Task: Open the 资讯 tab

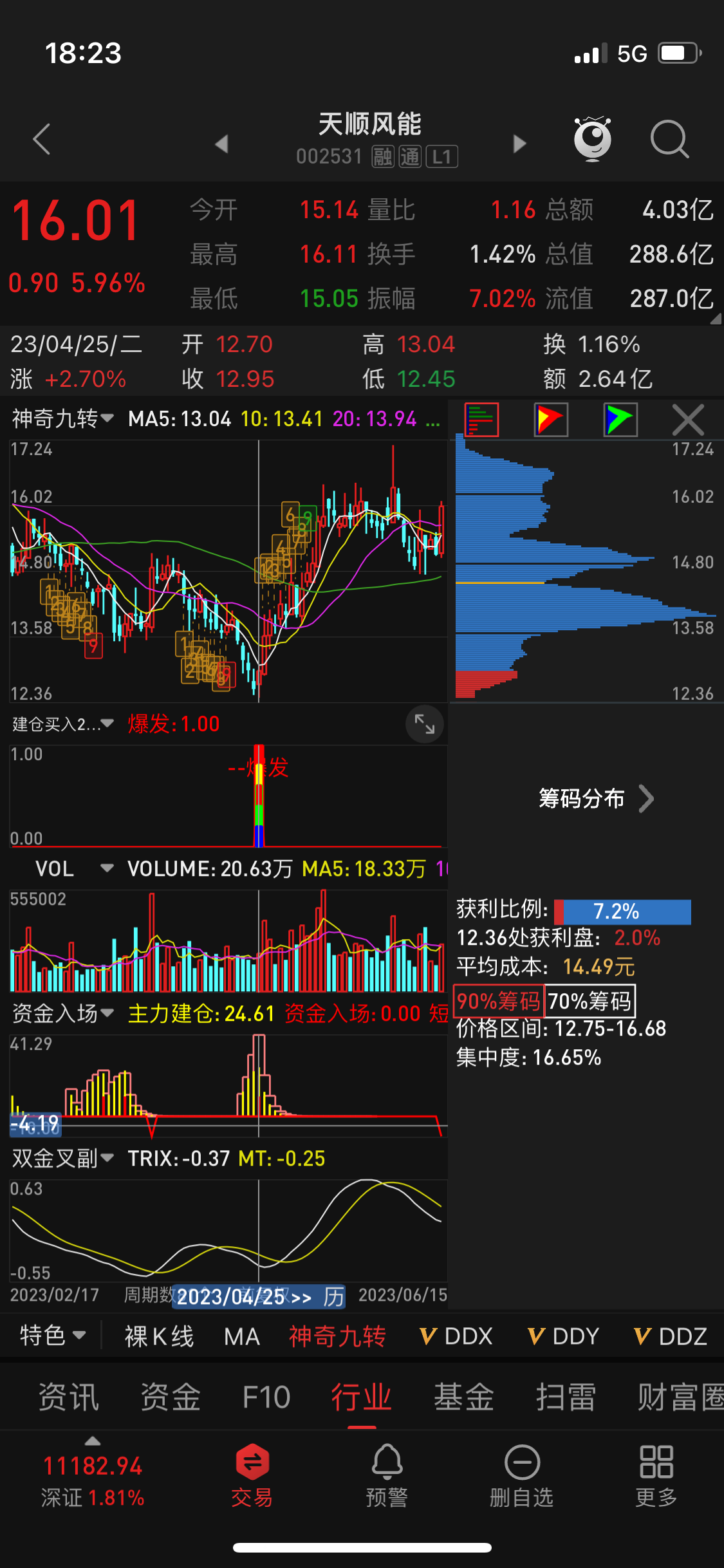Action: click(x=69, y=1397)
